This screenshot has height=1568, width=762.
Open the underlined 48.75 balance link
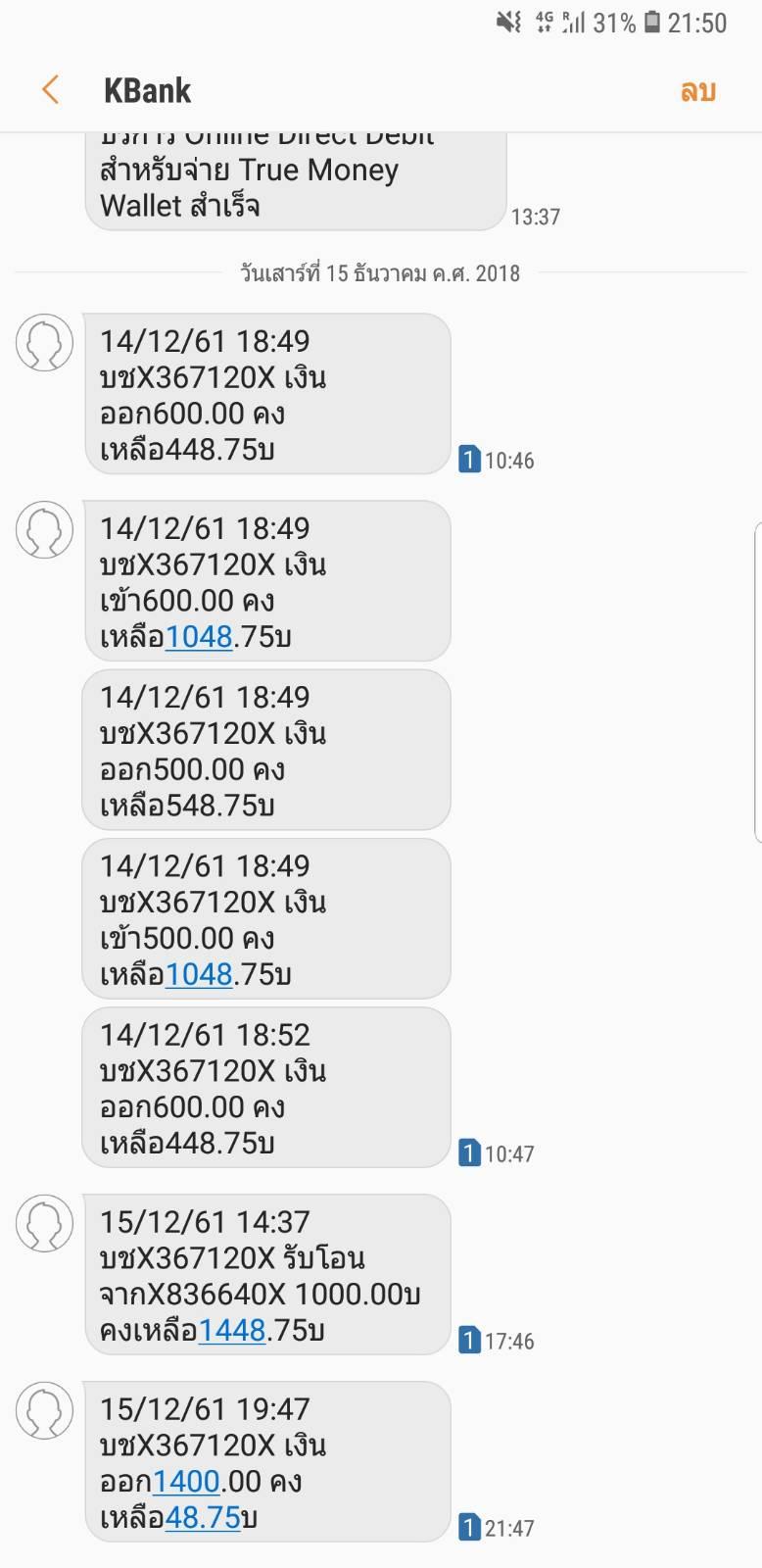[203, 1517]
